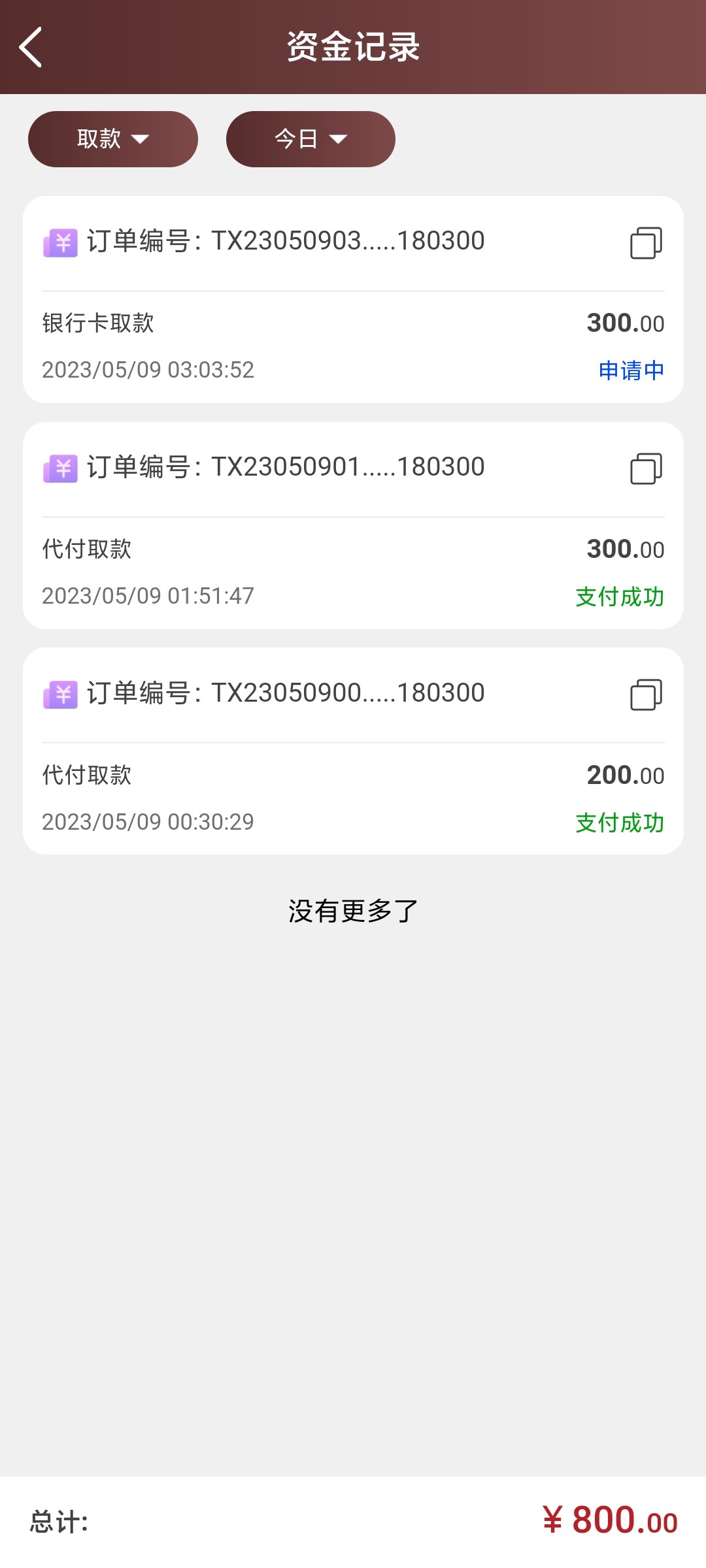Click the copy icon for order TX23050903

click(x=646, y=243)
